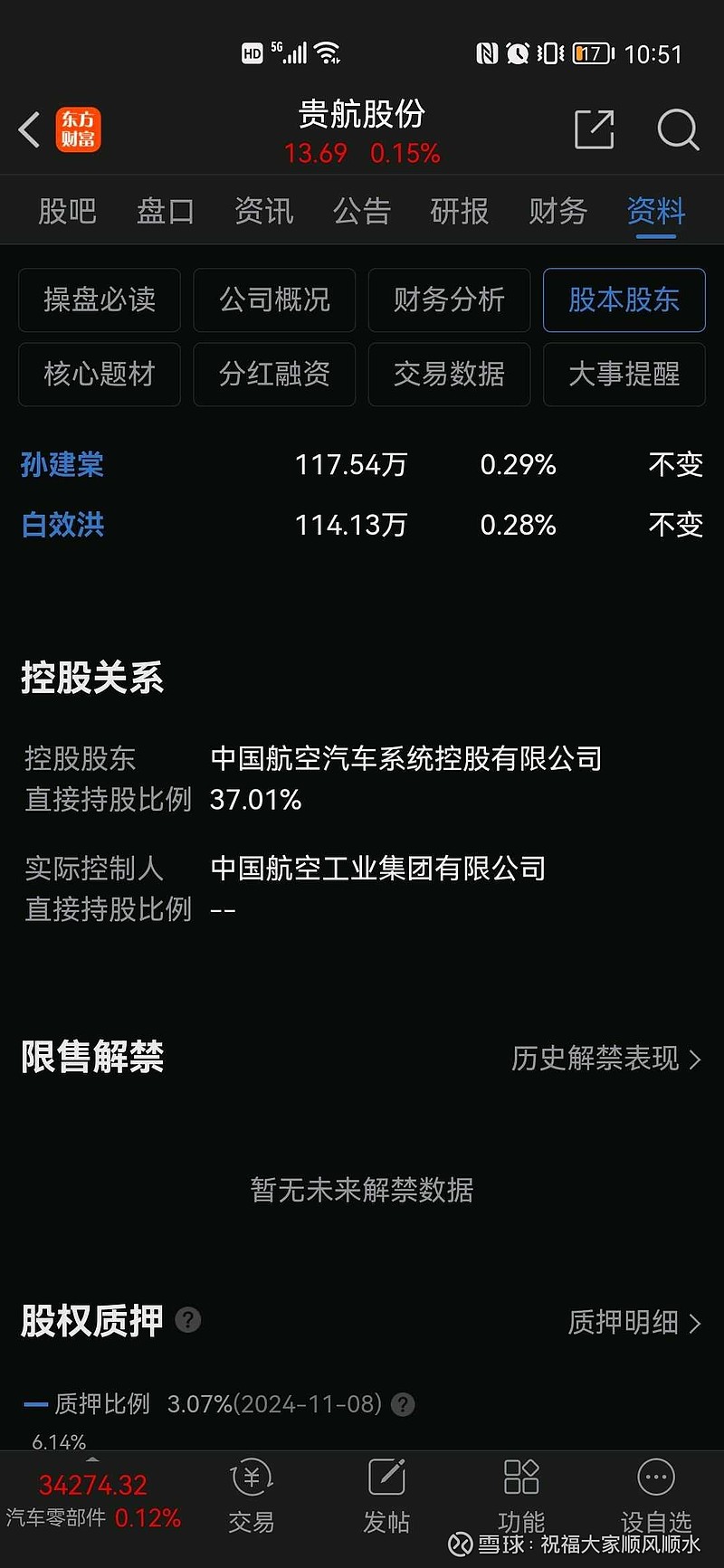Switch to the 盘口 tab
724x1568 pixels.
tap(166, 212)
